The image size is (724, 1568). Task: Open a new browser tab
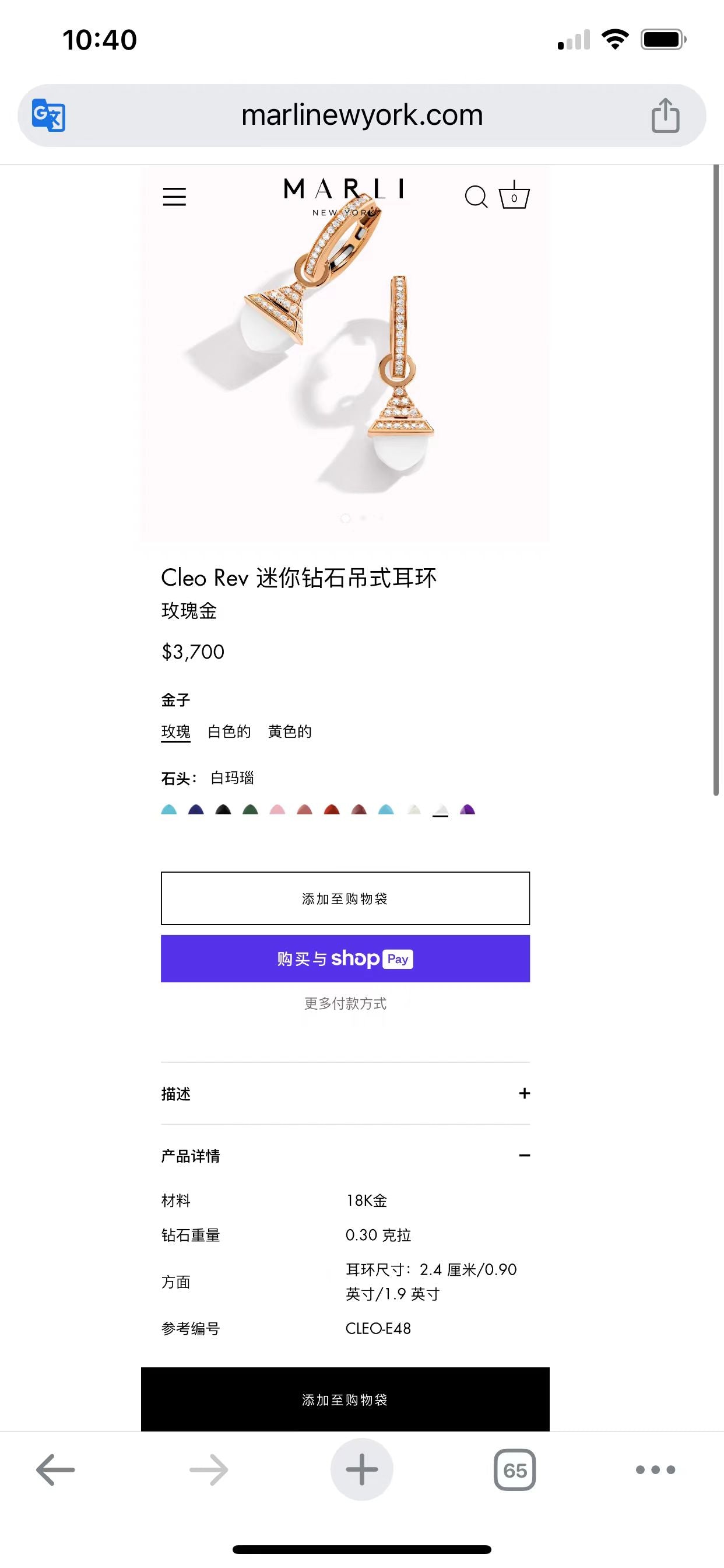click(x=362, y=1470)
